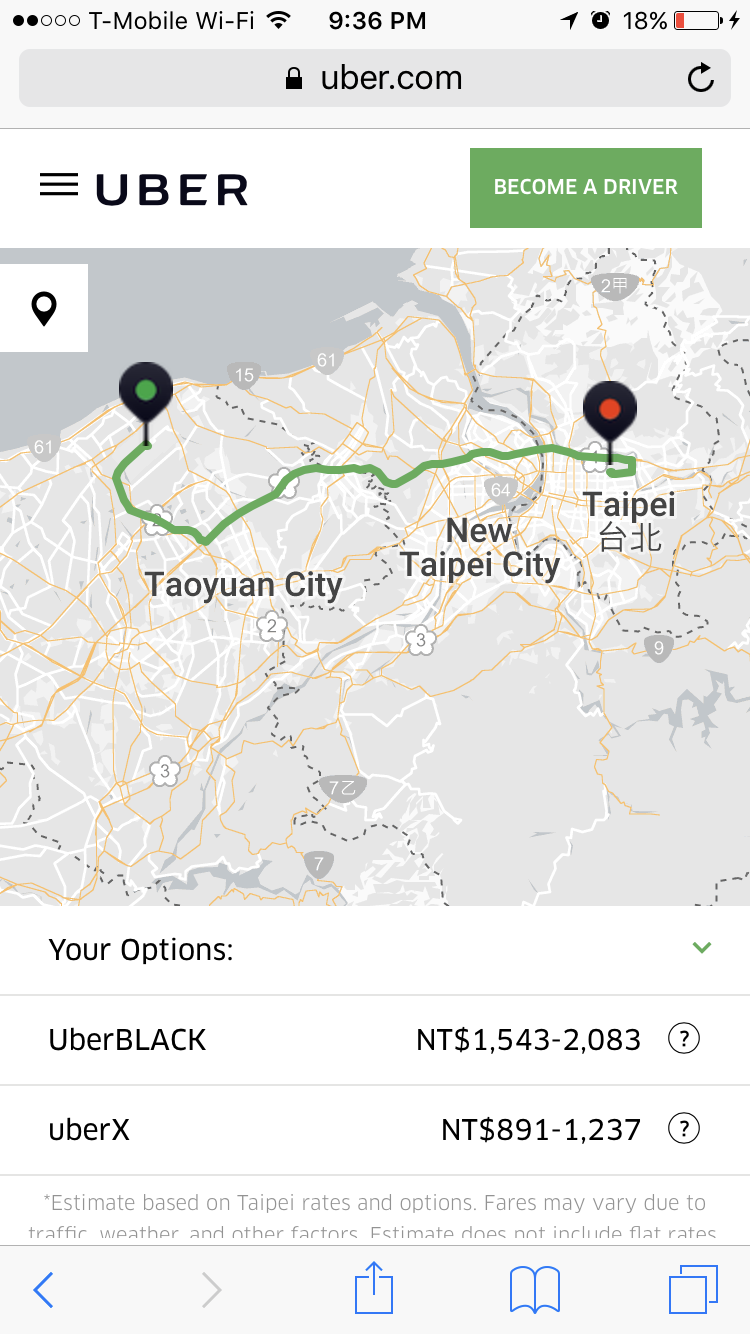Open the Safari share sheet
Screen dimensions: 750x1334
coord(375,1288)
